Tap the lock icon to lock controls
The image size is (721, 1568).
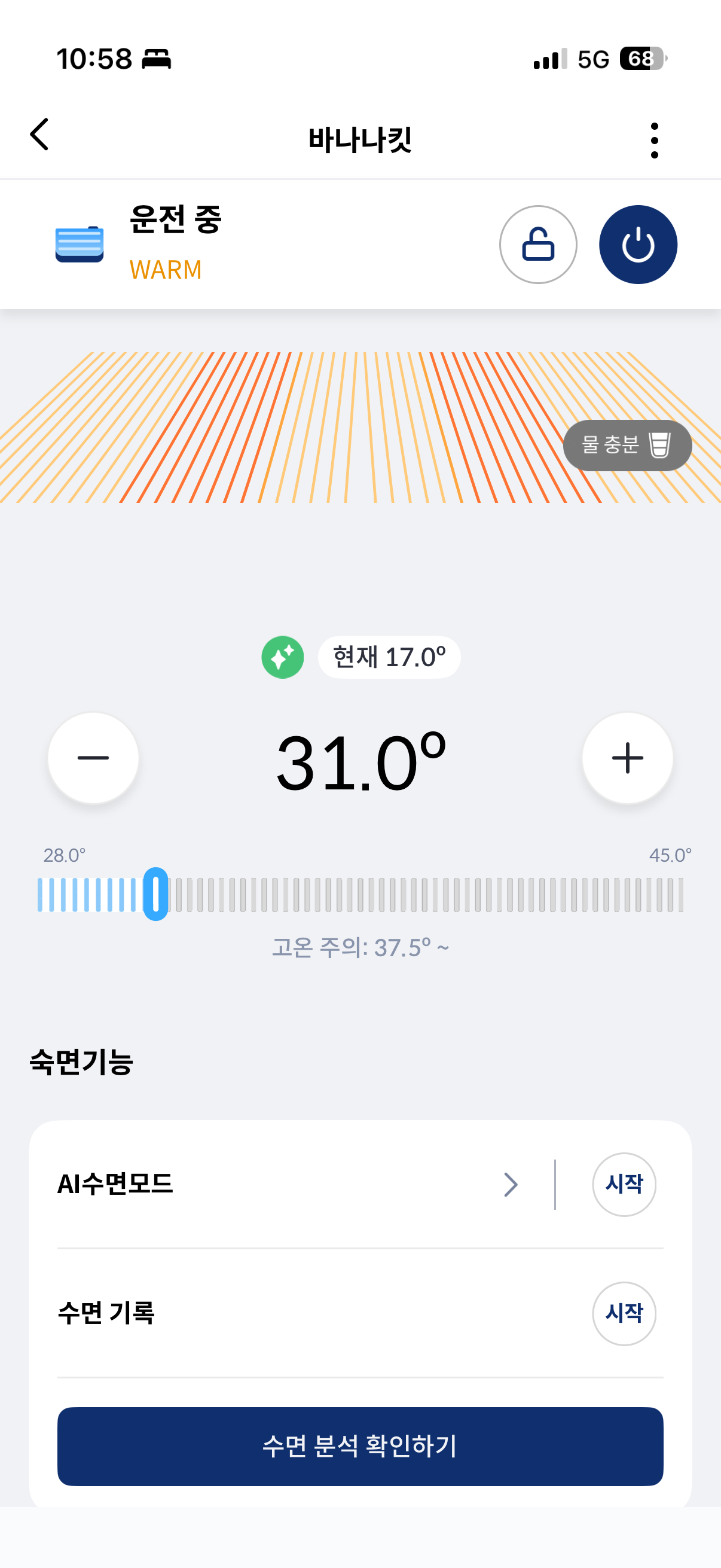pos(538,244)
